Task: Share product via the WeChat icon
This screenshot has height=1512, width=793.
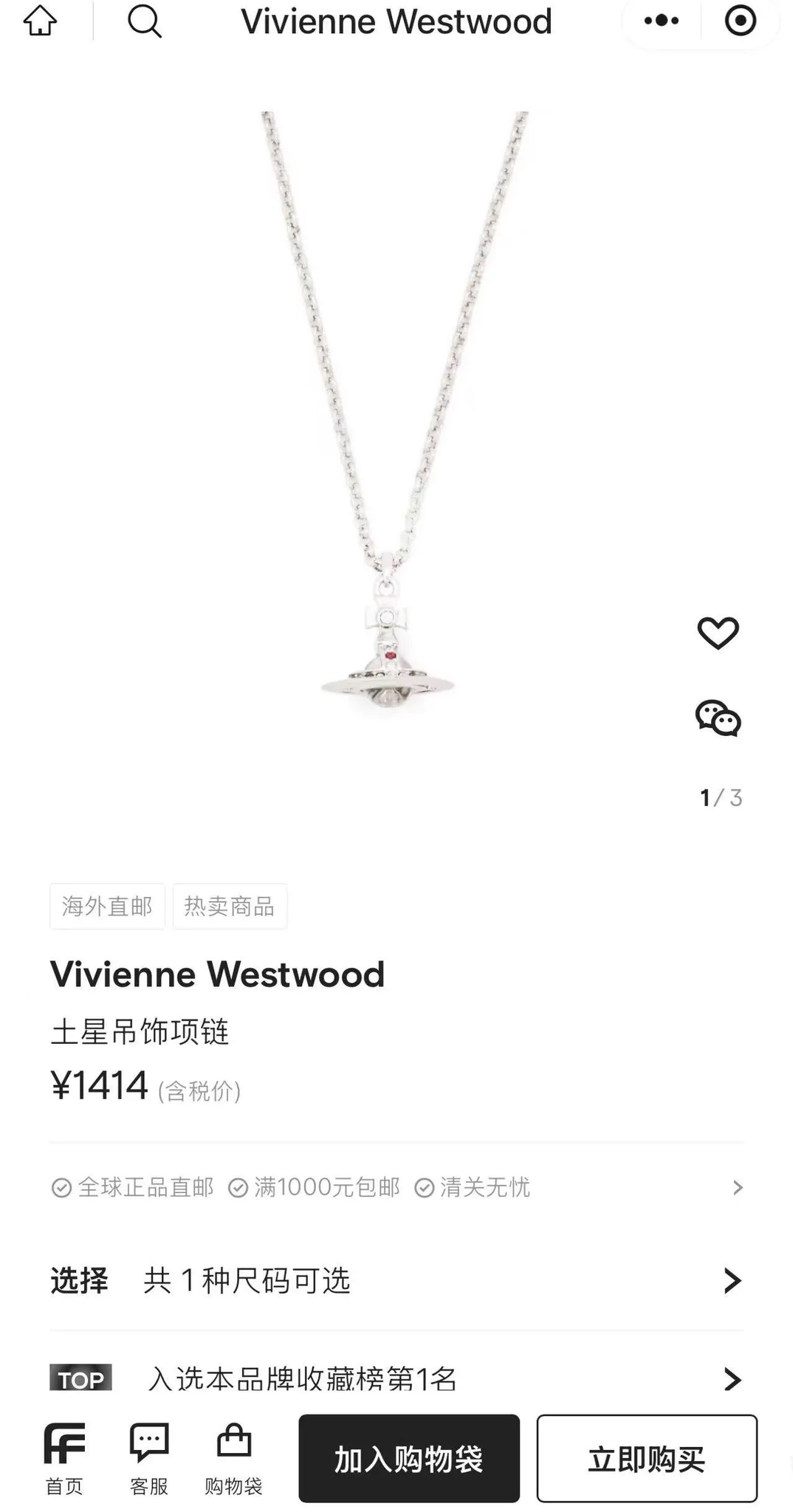Action: (718, 718)
